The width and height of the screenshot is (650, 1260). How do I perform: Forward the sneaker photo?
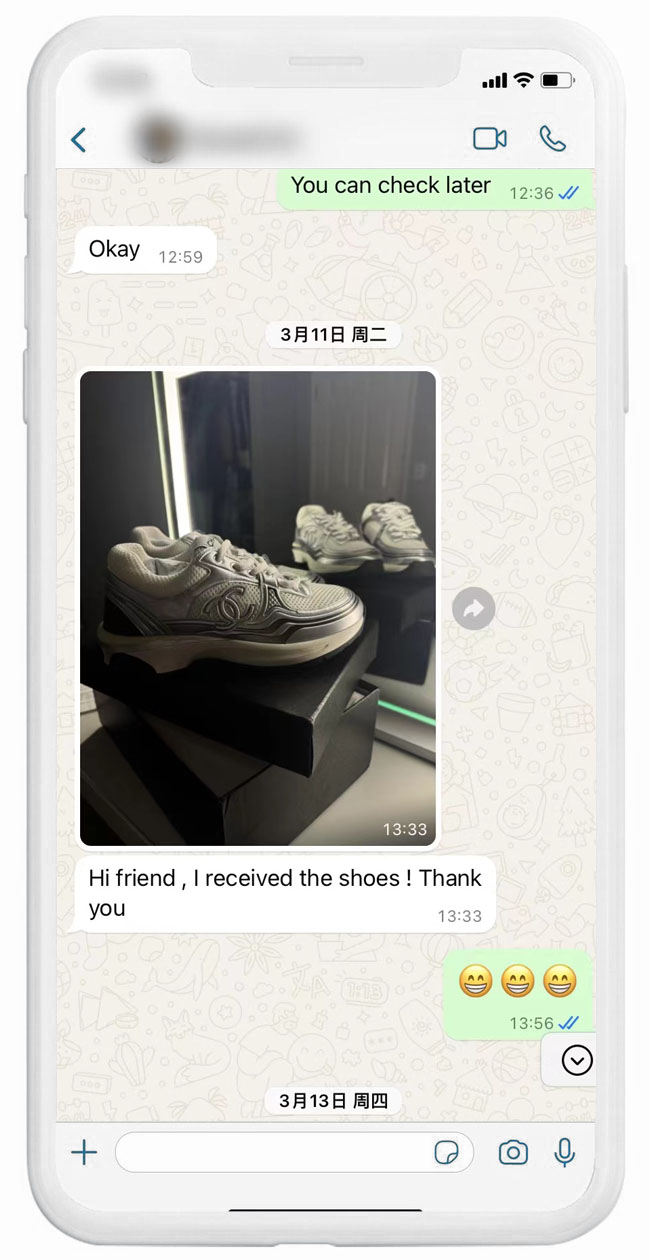473,608
